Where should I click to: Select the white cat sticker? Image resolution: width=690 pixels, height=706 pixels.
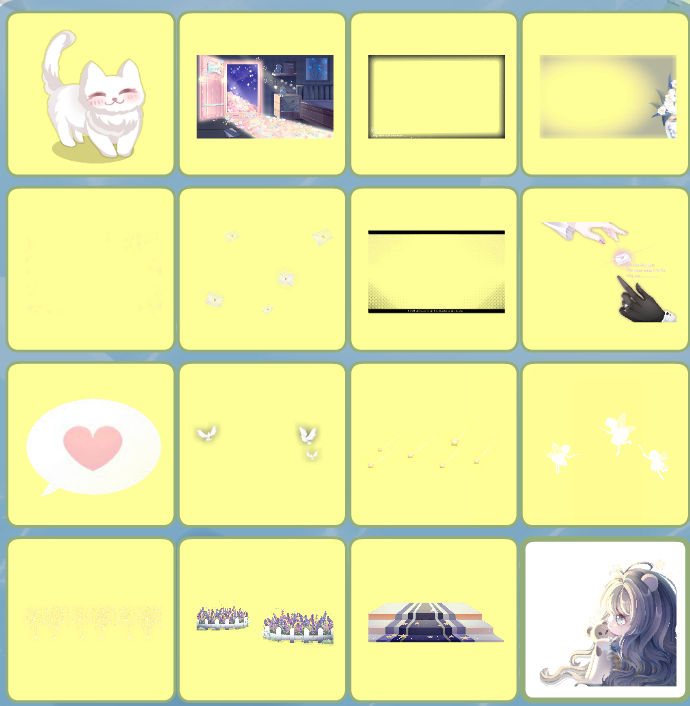tap(91, 94)
